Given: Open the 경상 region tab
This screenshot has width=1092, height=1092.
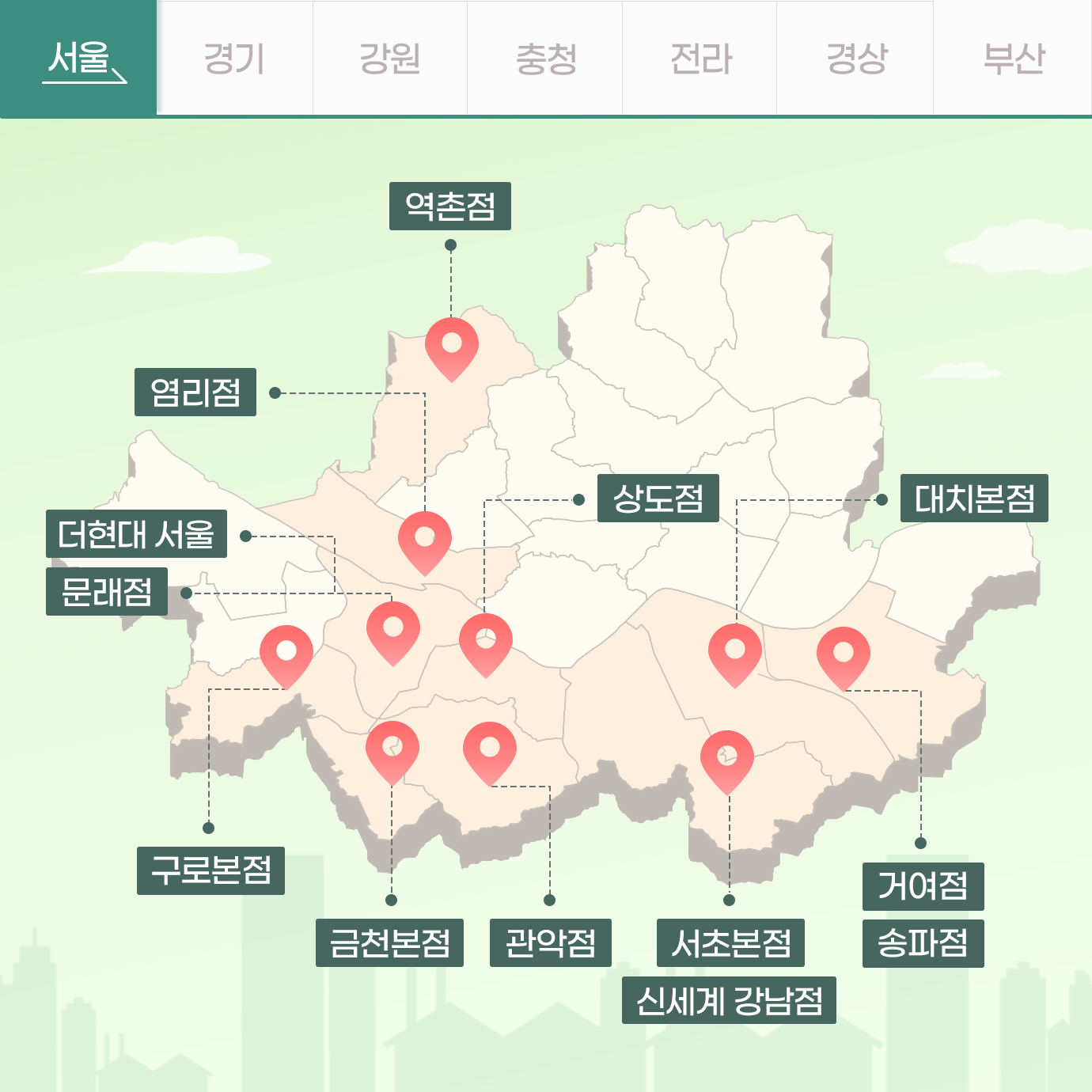Looking at the screenshot, I should pyautogui.click(x=855, y=59).
